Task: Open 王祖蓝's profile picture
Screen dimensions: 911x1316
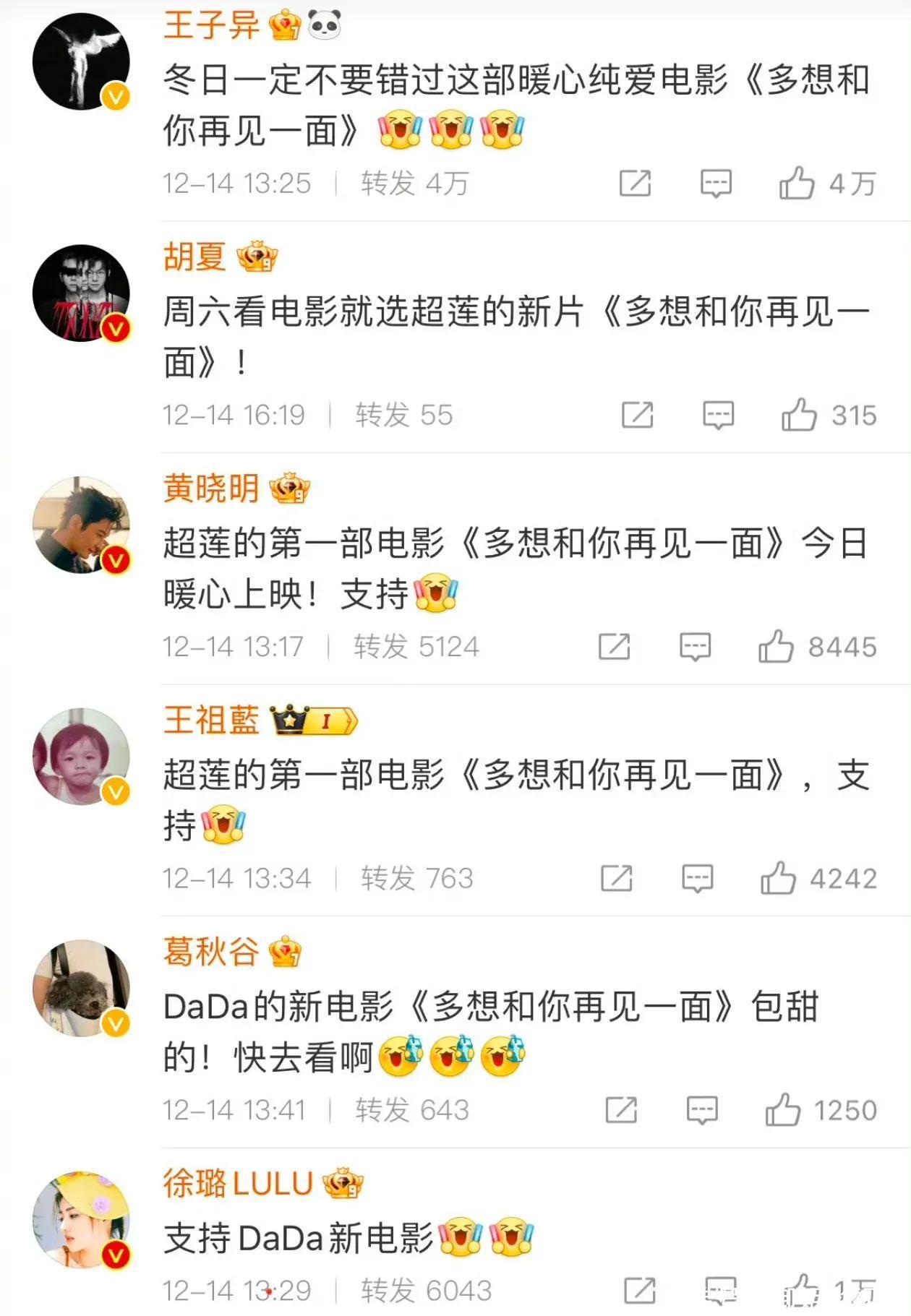Action: click(x=81, y=756)
